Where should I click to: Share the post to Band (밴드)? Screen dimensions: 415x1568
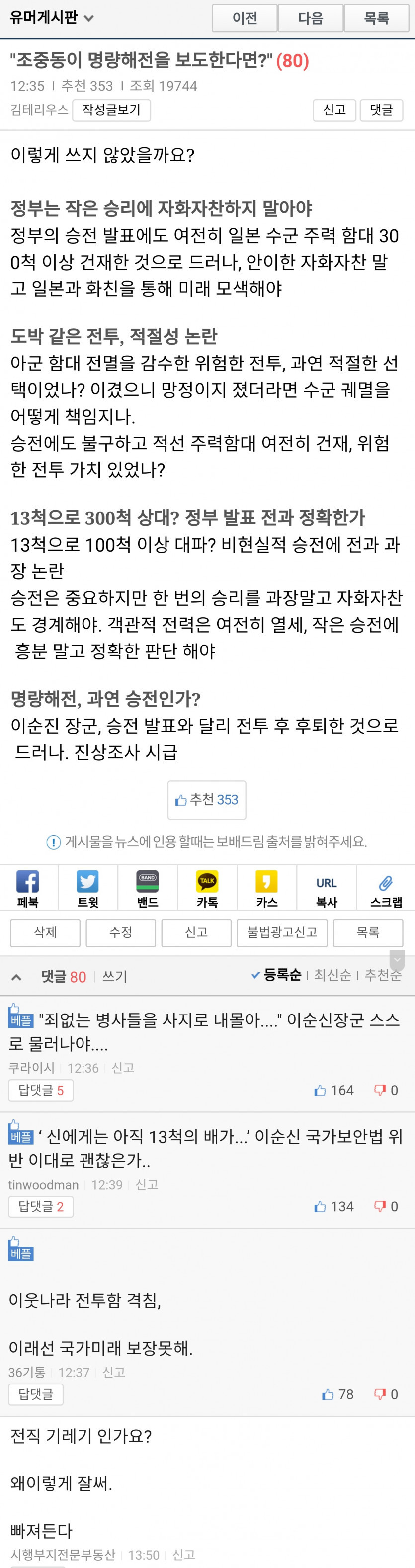147,888
